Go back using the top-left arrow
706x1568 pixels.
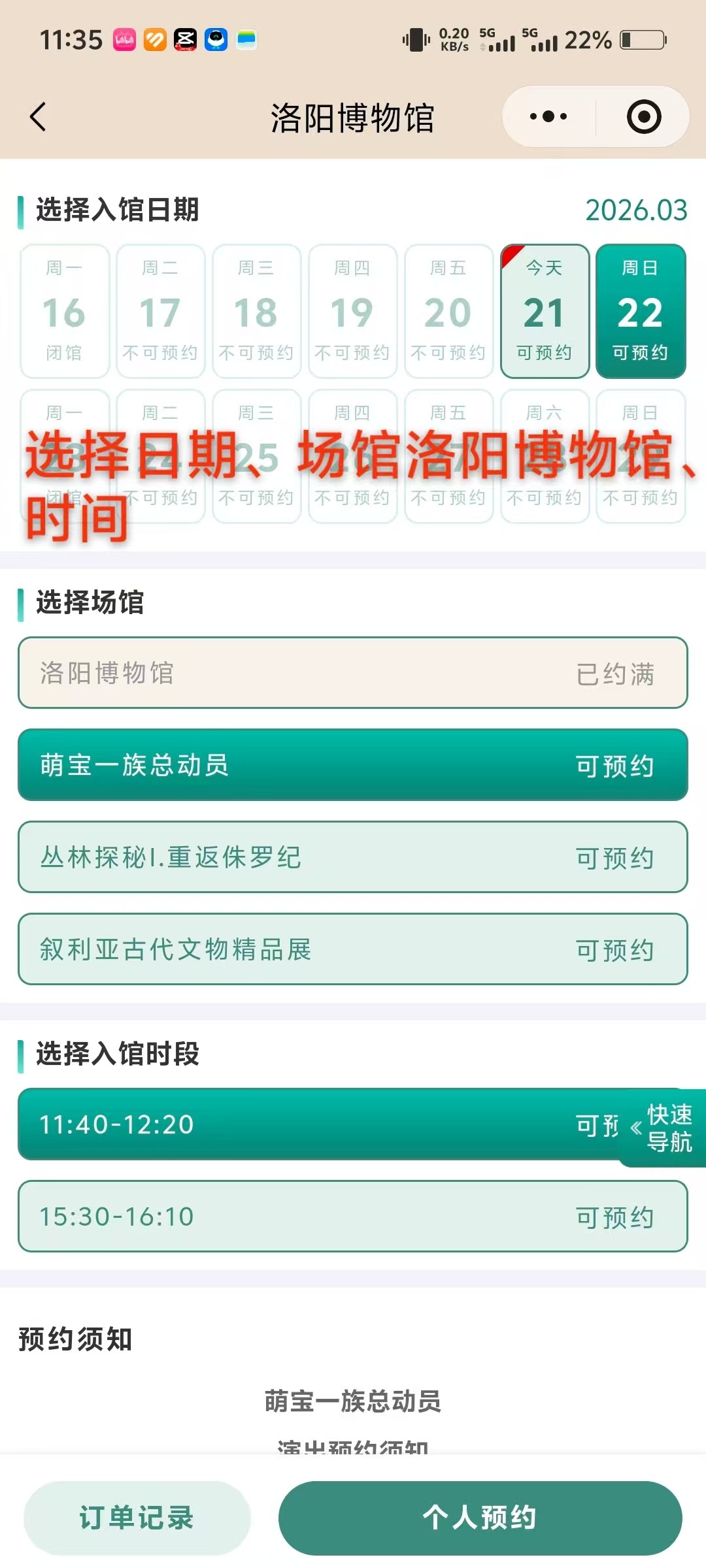pyautogui.click(x=38, y=117)
